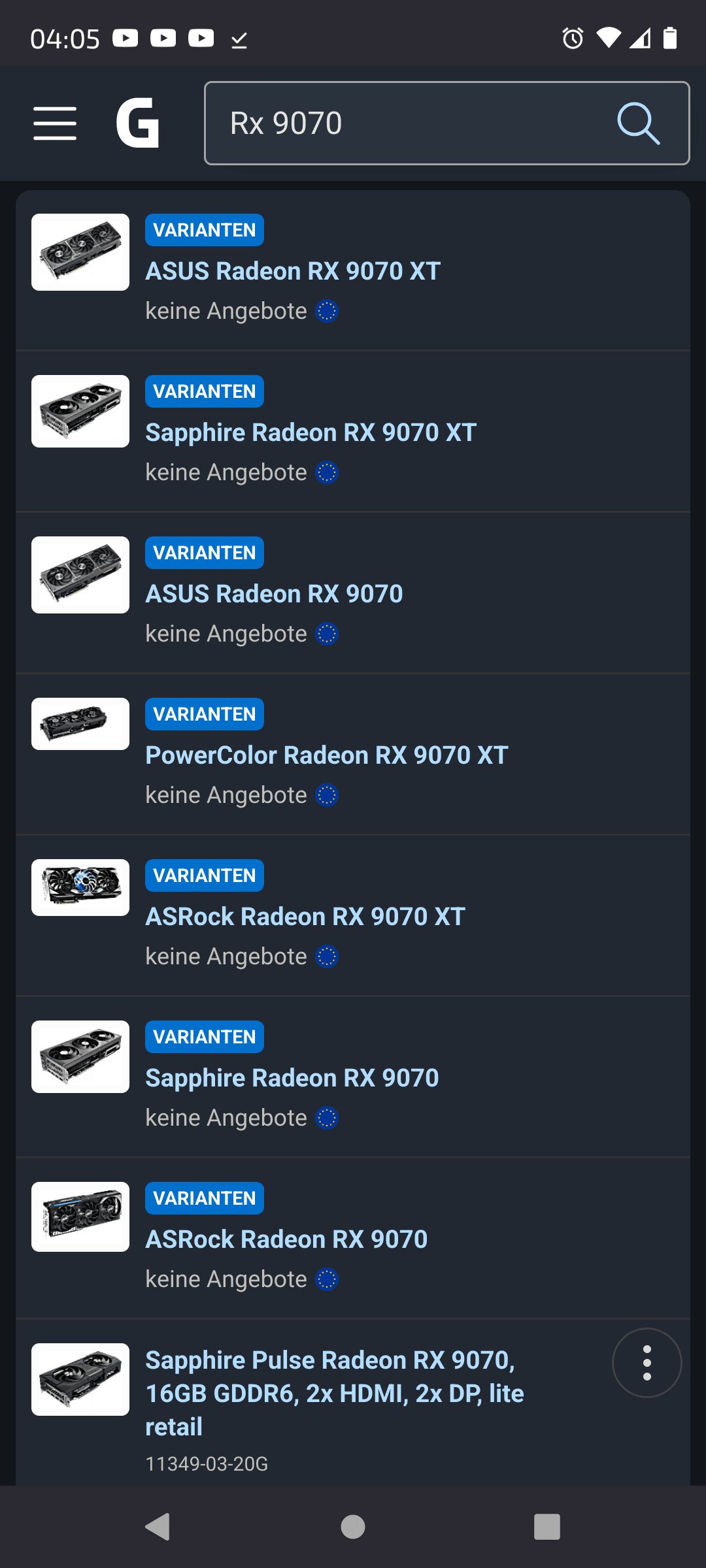Screen dimensions: 706x1568
Task: Open three-dot options for Sapphire Pulse
Action: [647, 1363]
